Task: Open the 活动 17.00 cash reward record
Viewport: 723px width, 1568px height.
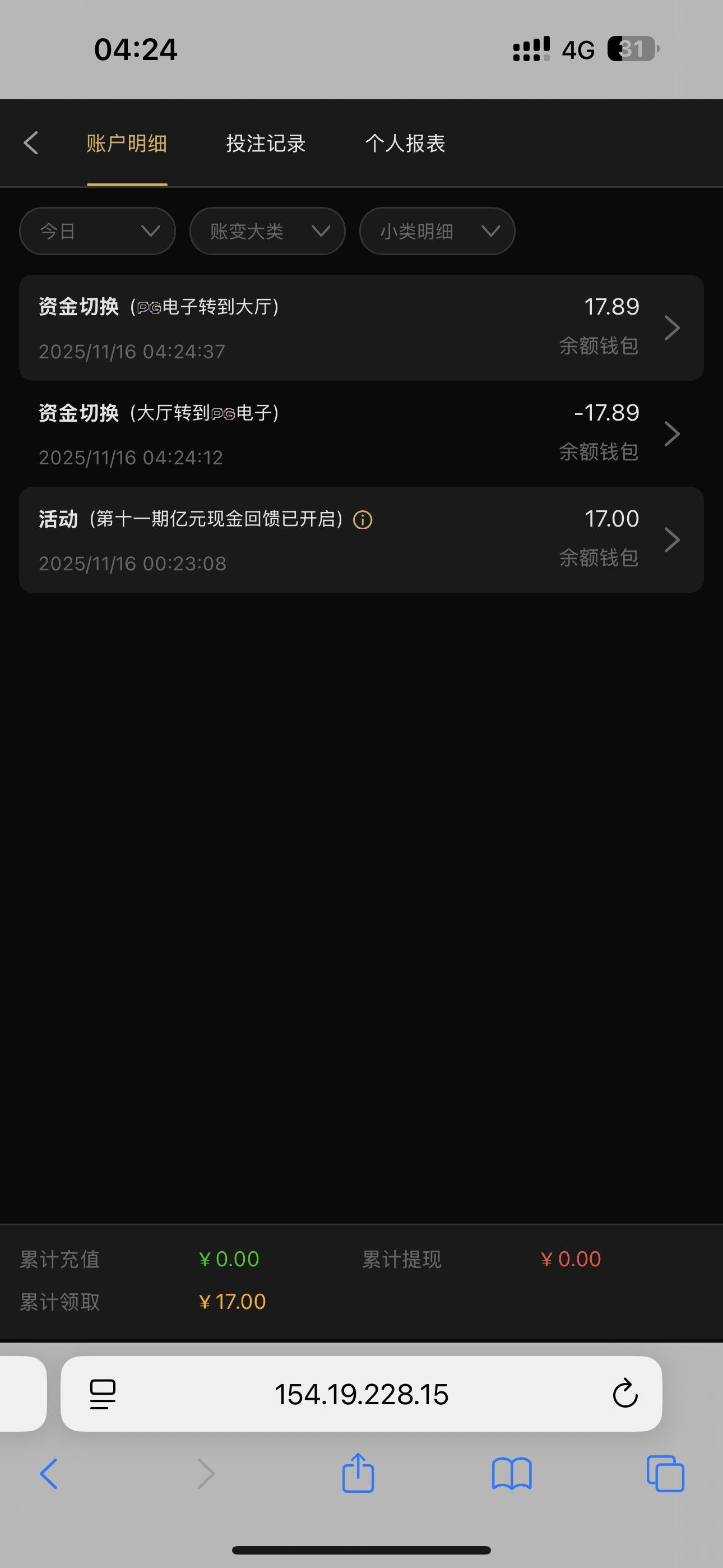Action: pyautogui.click(x=361, y=540)
